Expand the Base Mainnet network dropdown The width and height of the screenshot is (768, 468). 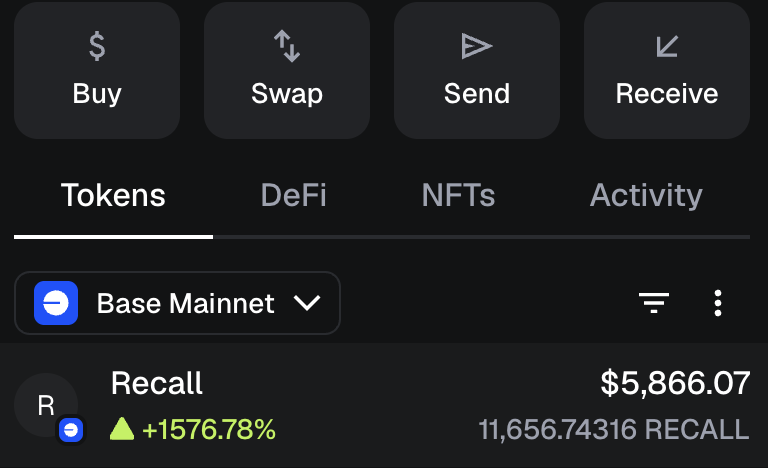(x=177, y=303)
